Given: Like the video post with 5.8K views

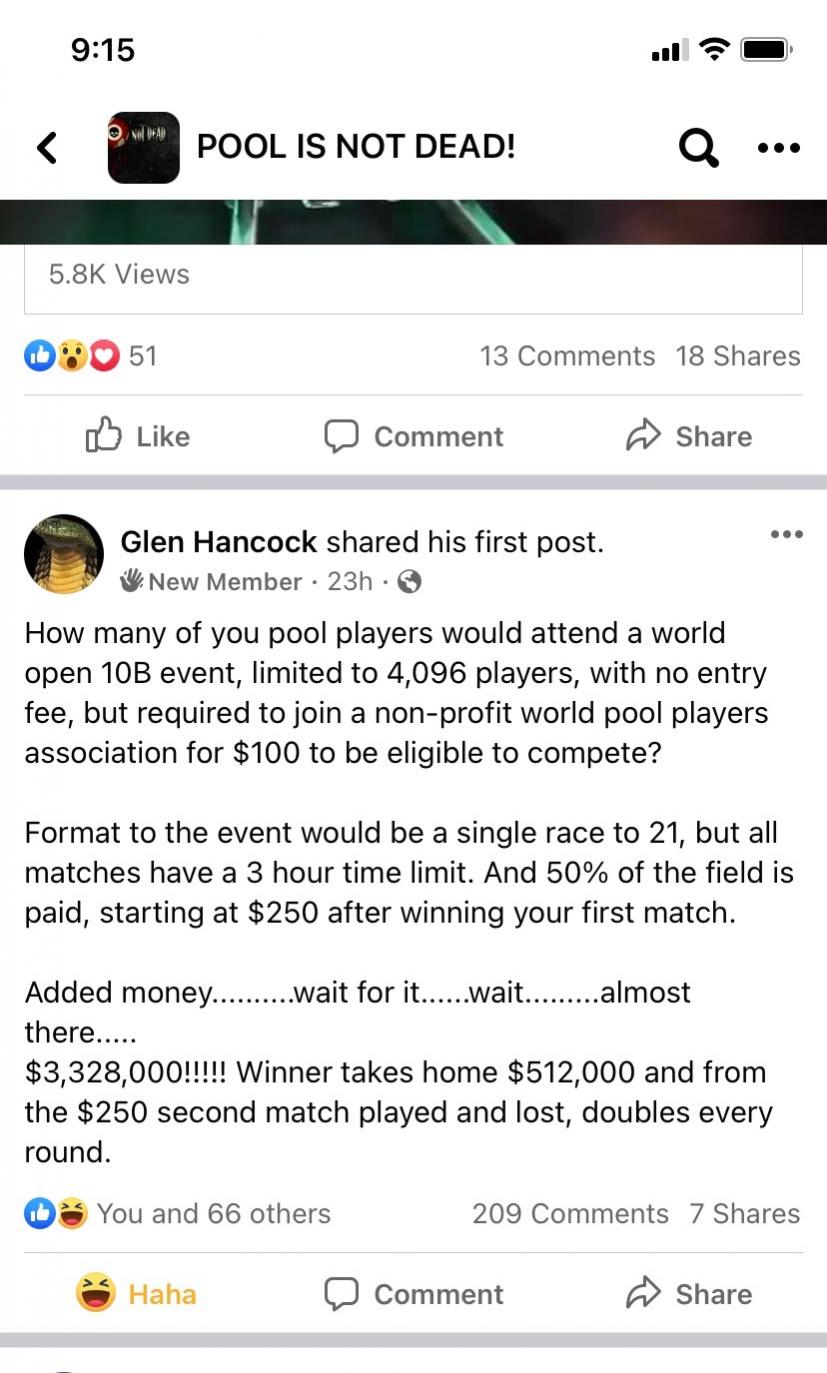Looking at the screenshot, I should 138,436.
